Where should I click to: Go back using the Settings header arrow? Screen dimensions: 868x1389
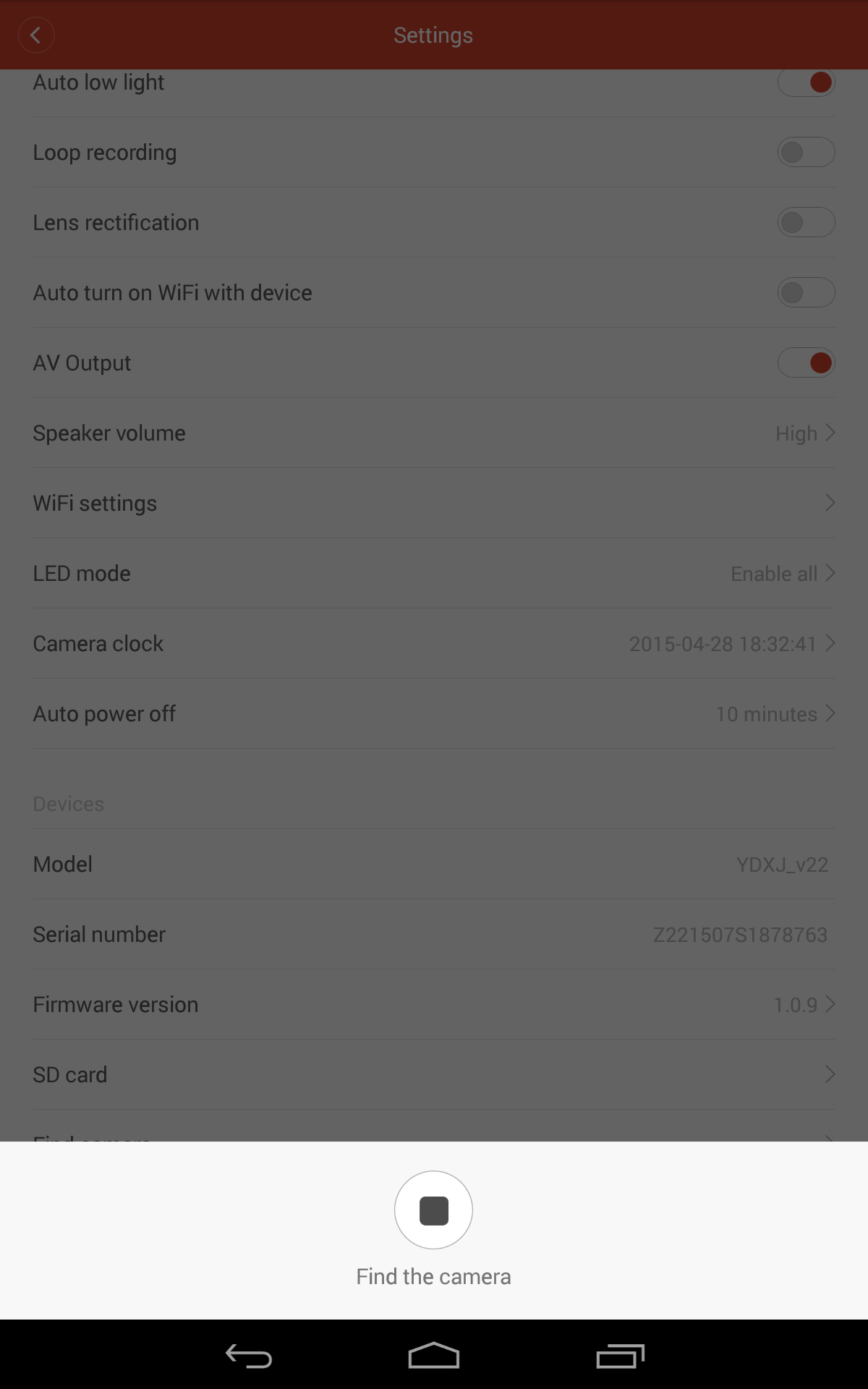36,35
